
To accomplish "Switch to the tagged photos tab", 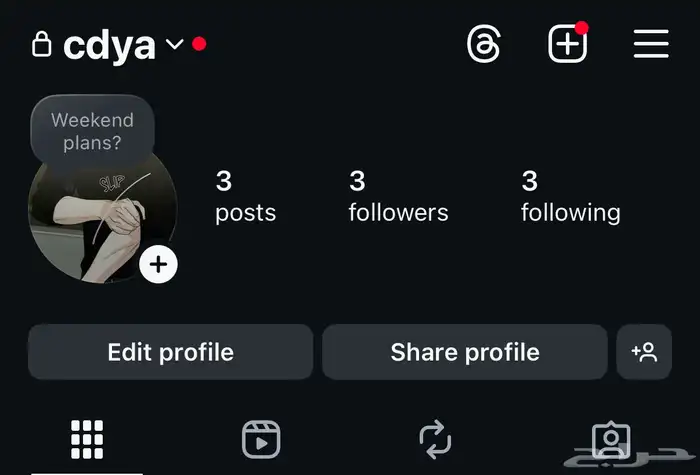I will 610,439.
